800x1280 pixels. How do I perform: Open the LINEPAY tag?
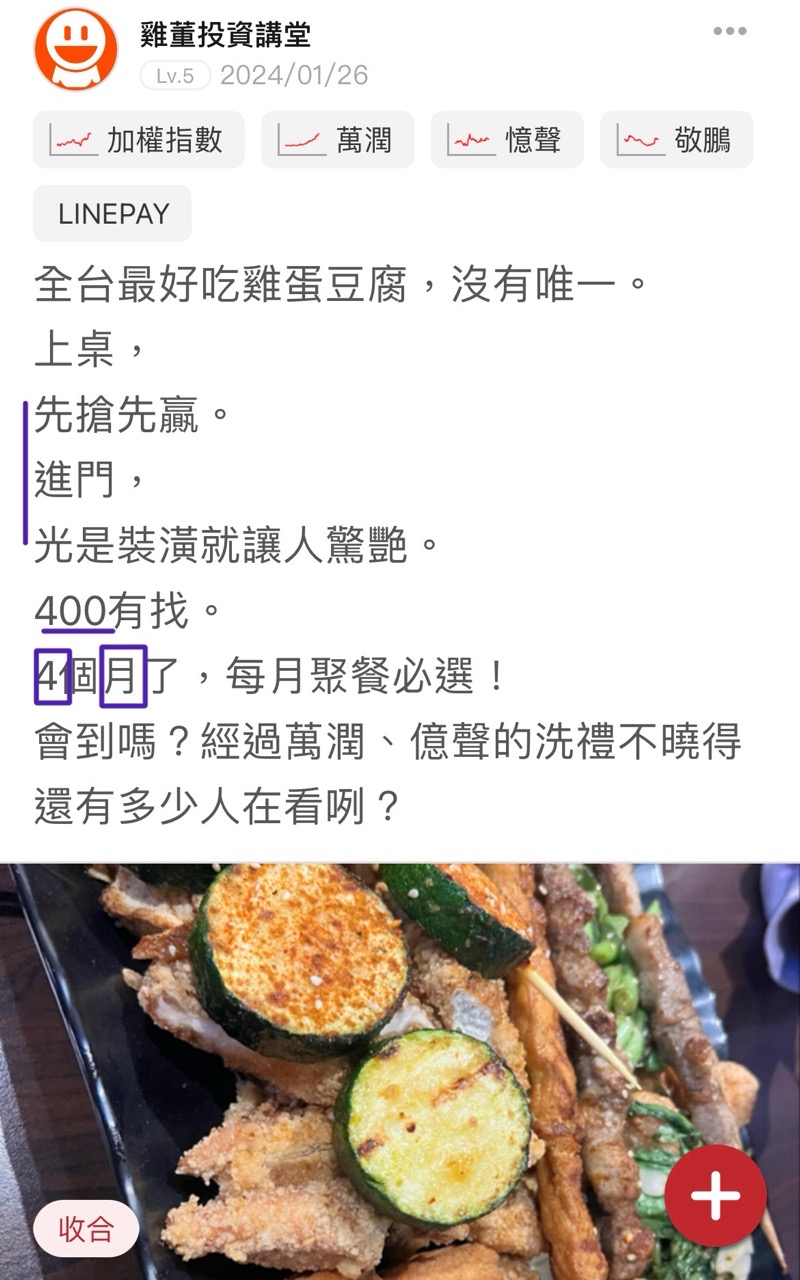click(x=112, y=214)
